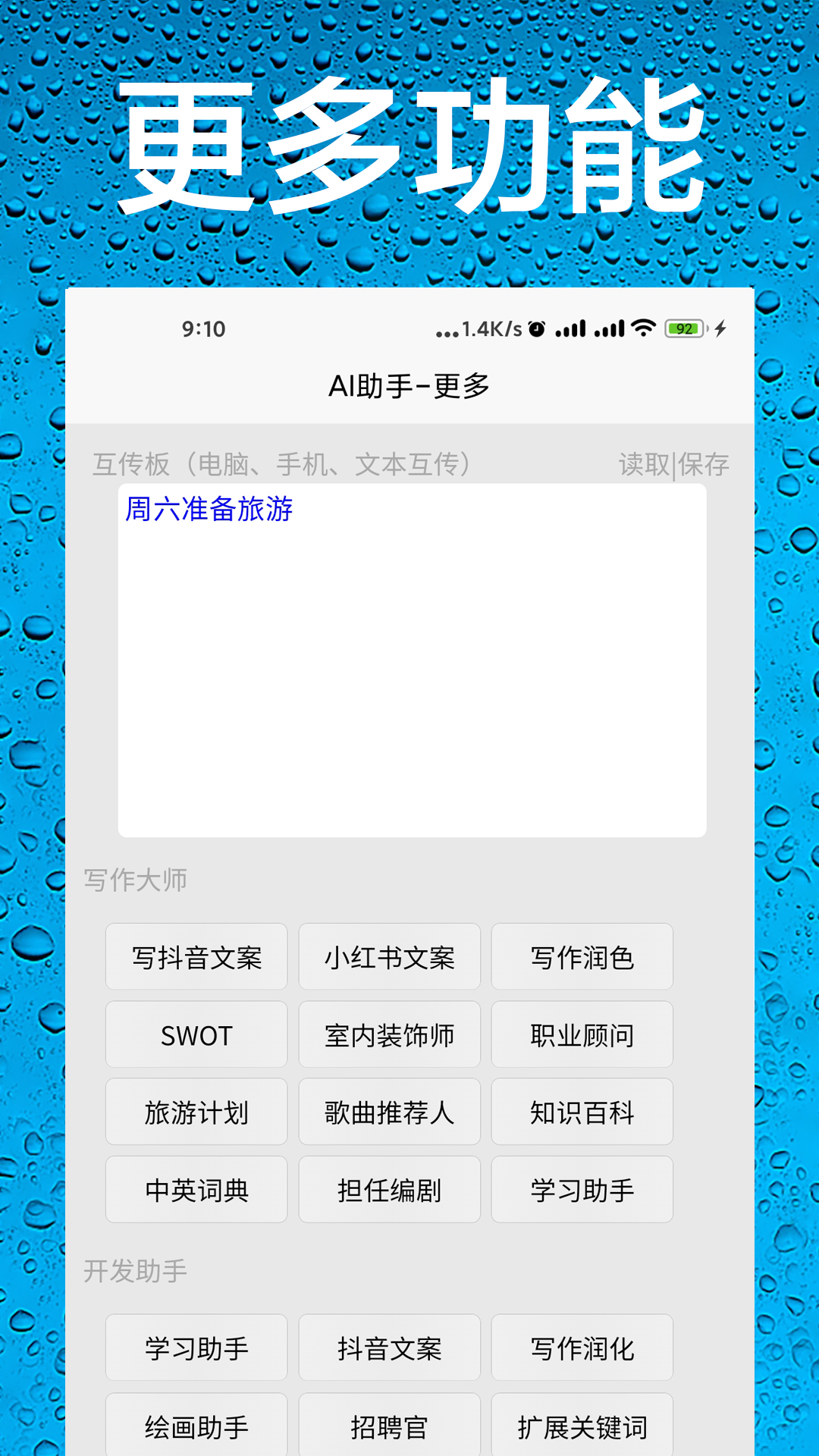Open the 职业顾问 career advisor
The width and height of the screenshot is (819, 1456).
tap(582, 1034)
